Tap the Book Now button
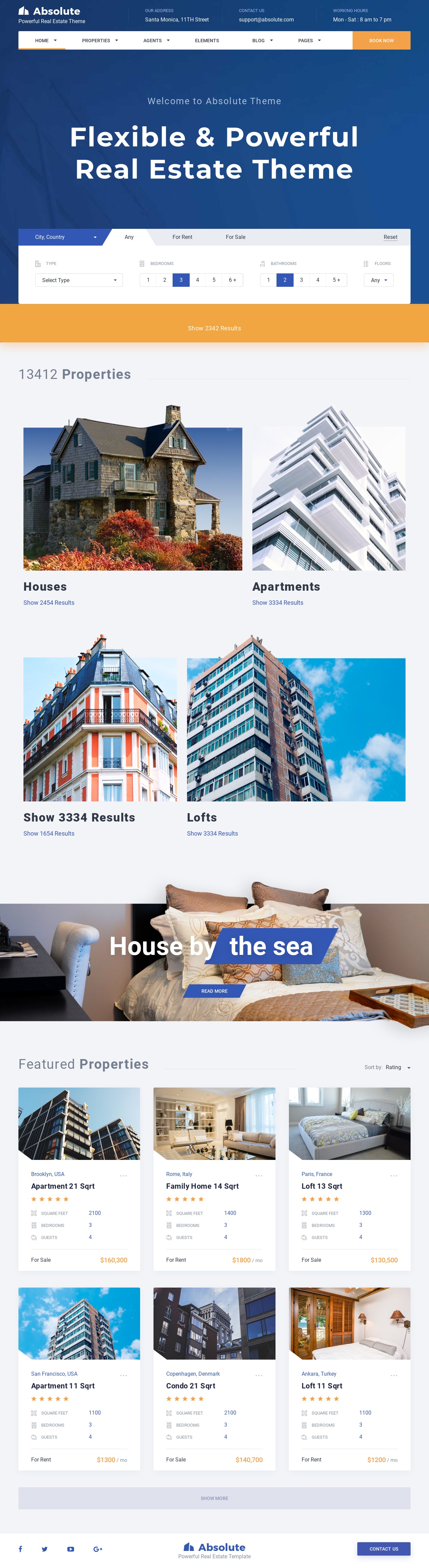The image size is (429, 1568). (x=381, y=41)
